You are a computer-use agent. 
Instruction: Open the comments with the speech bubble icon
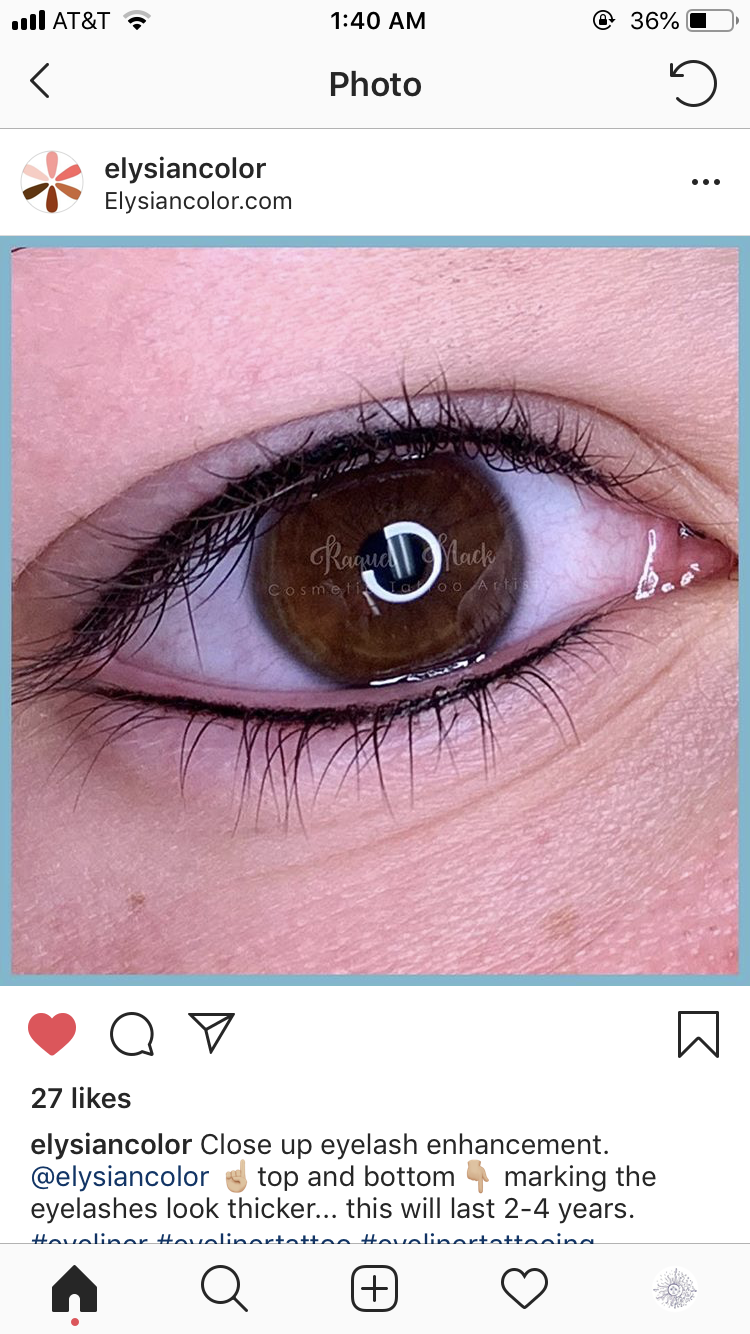[132, 1034]
